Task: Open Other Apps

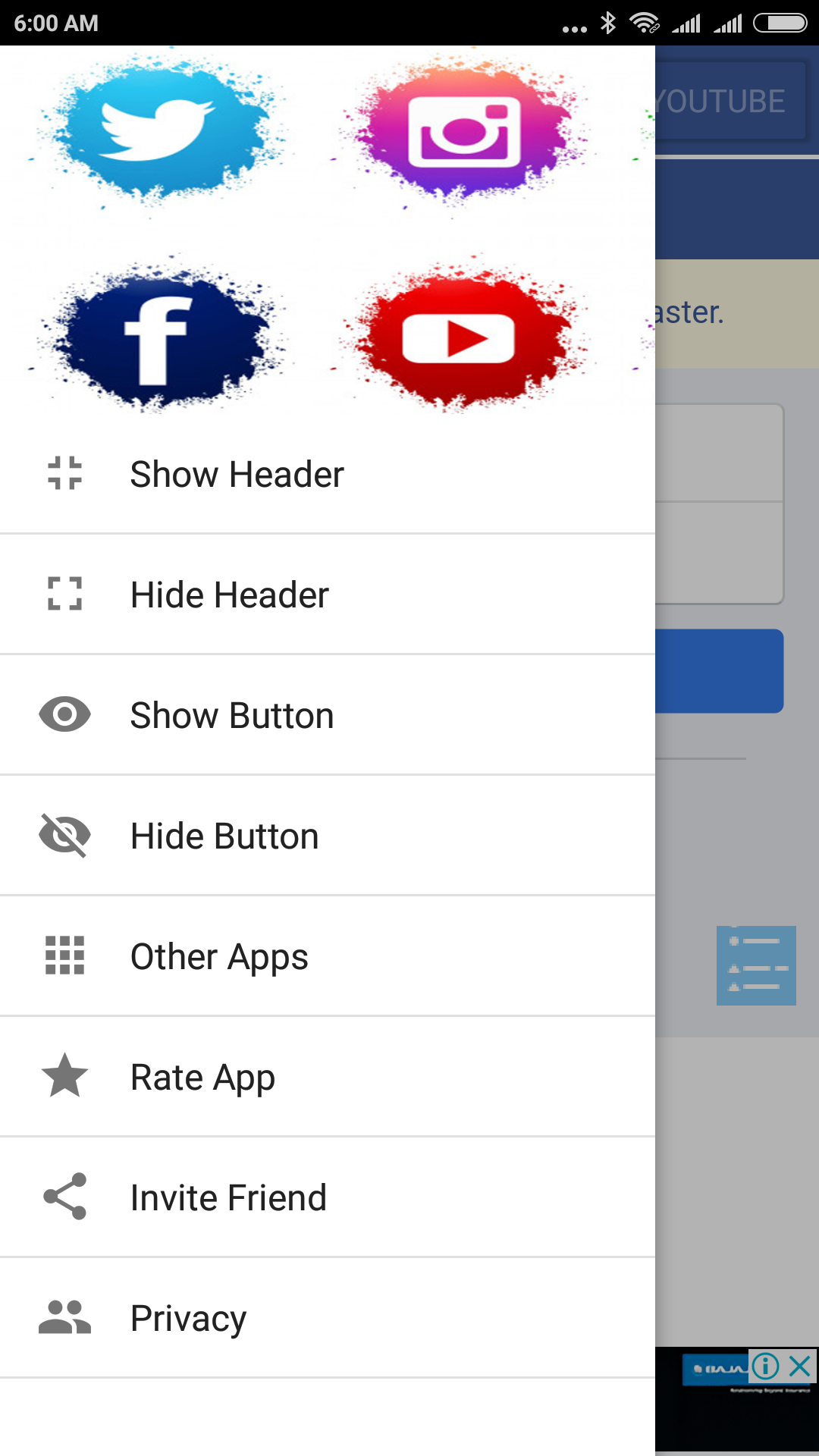Action: coord(219,957)
